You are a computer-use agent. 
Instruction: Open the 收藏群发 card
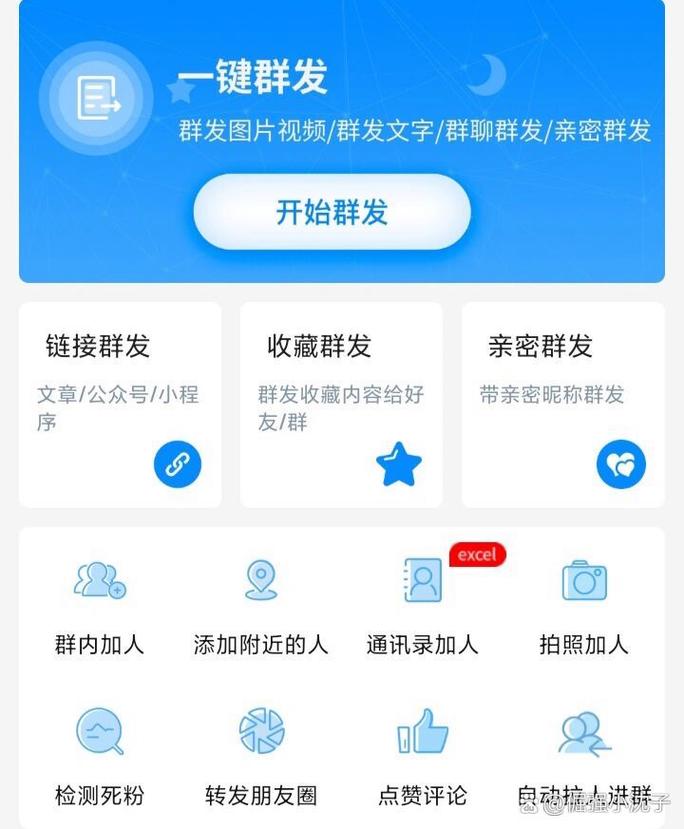pos(341,405)
